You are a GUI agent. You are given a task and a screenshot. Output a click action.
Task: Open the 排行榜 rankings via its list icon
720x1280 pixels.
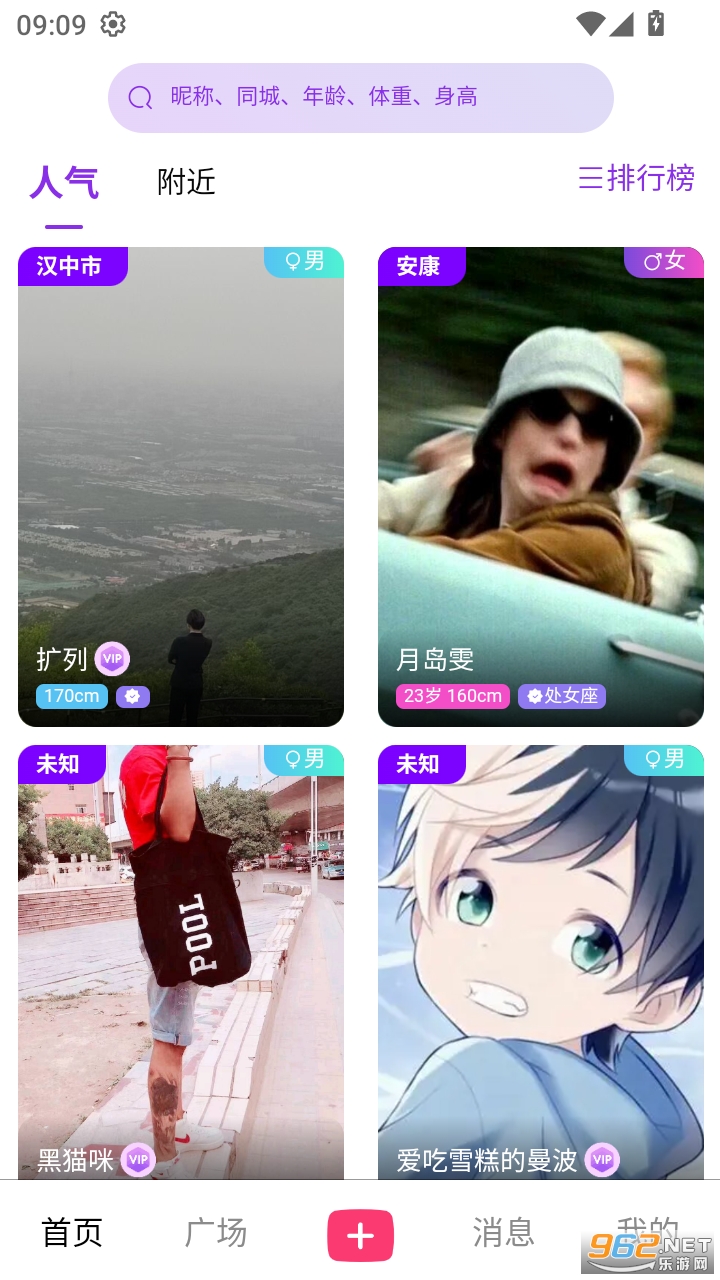[636, 180]
